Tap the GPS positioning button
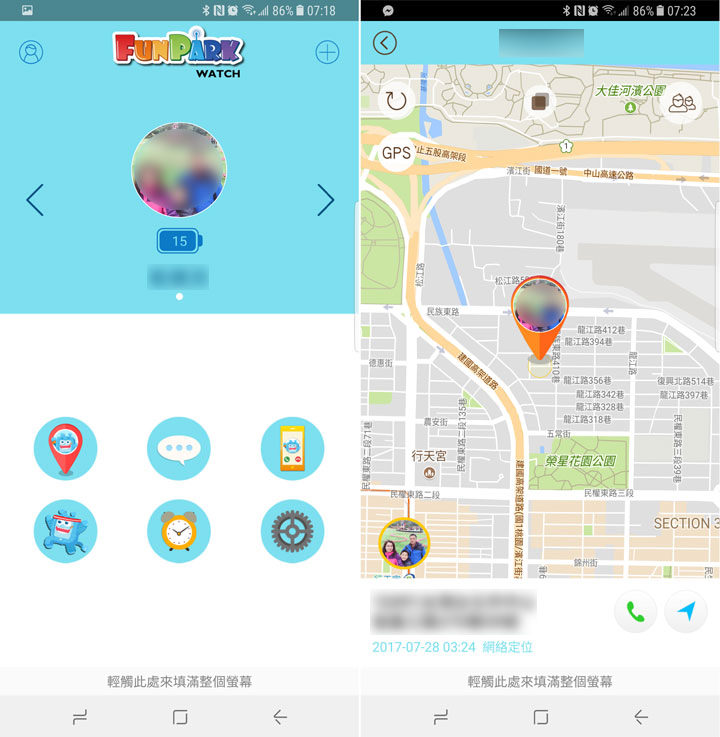Viewport: 720px width, 737px height. coord(397,153)
